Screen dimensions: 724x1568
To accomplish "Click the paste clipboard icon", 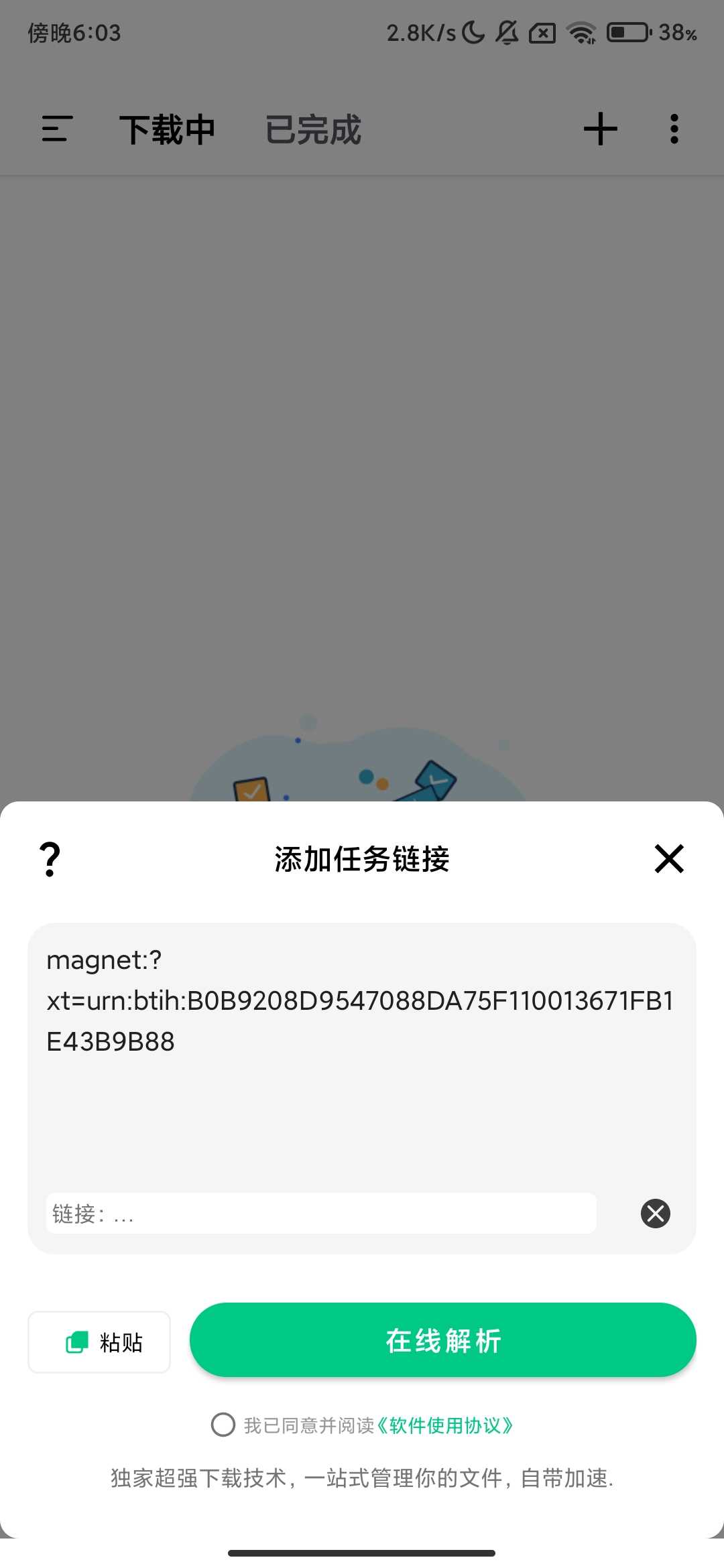I will tap(77, 1341).
